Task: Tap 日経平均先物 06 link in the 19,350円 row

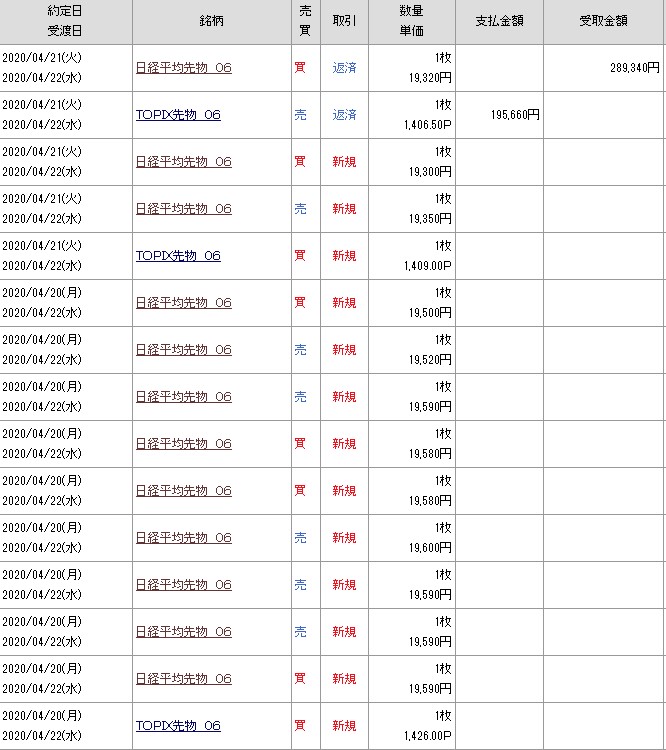Action: coord(184,209)
